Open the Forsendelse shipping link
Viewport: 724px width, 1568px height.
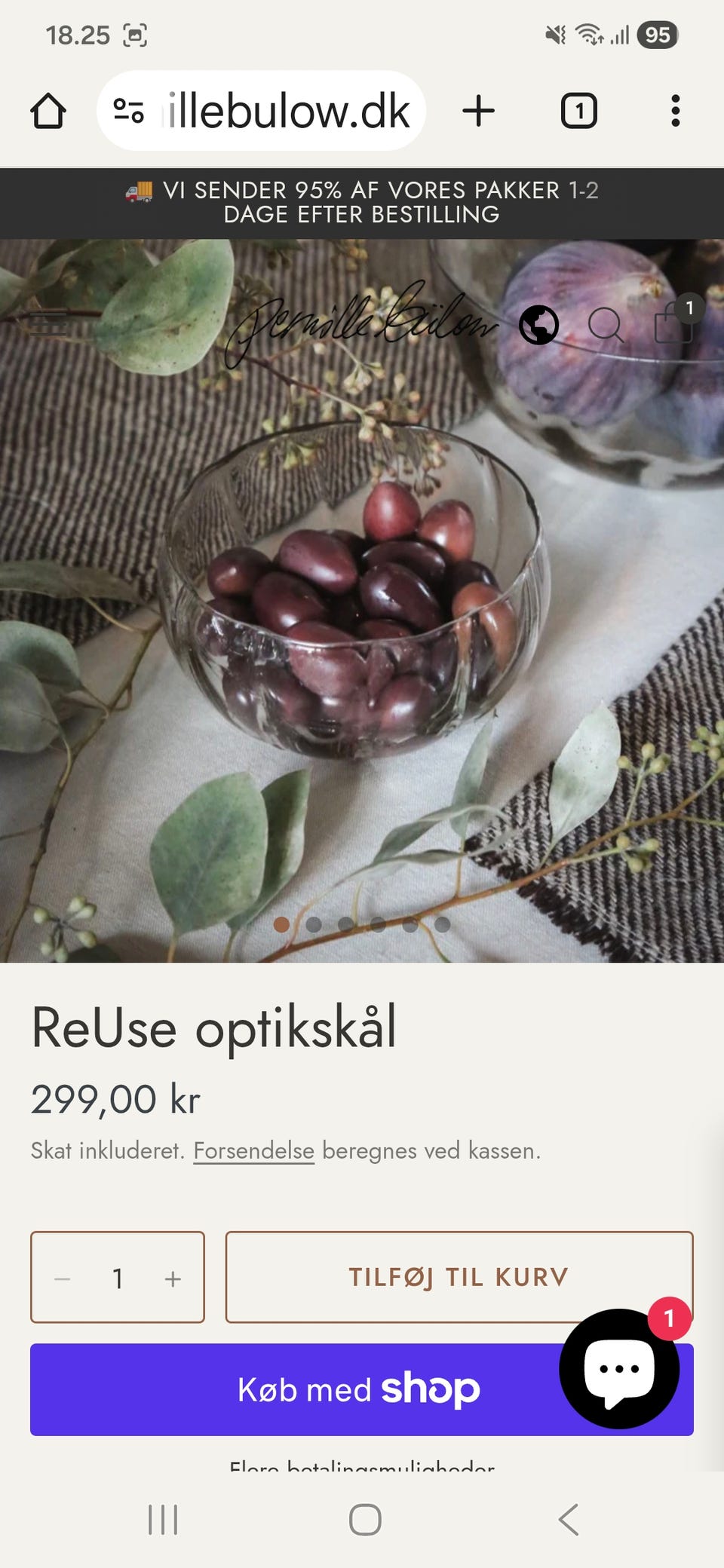point(253,1151)
